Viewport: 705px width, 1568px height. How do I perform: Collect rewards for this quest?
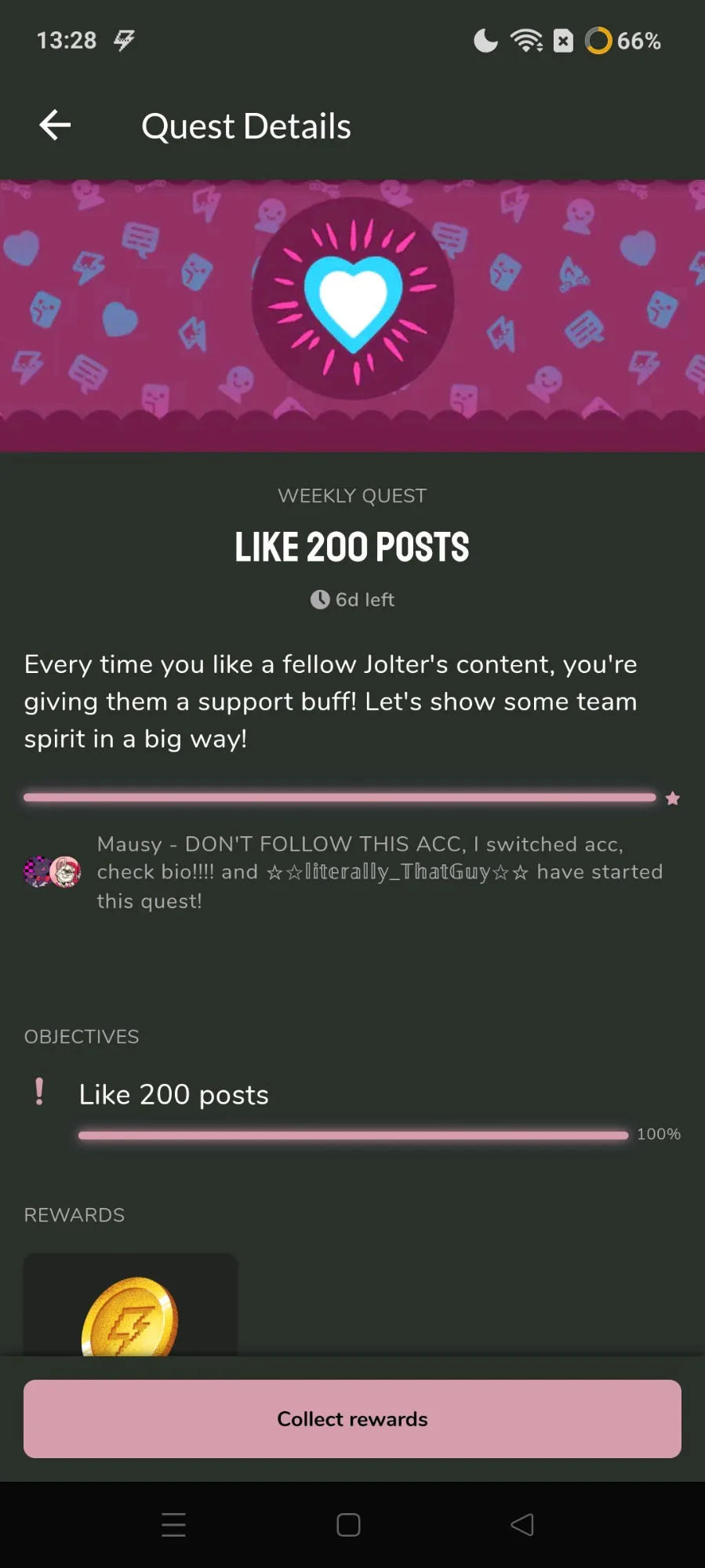352,1419
